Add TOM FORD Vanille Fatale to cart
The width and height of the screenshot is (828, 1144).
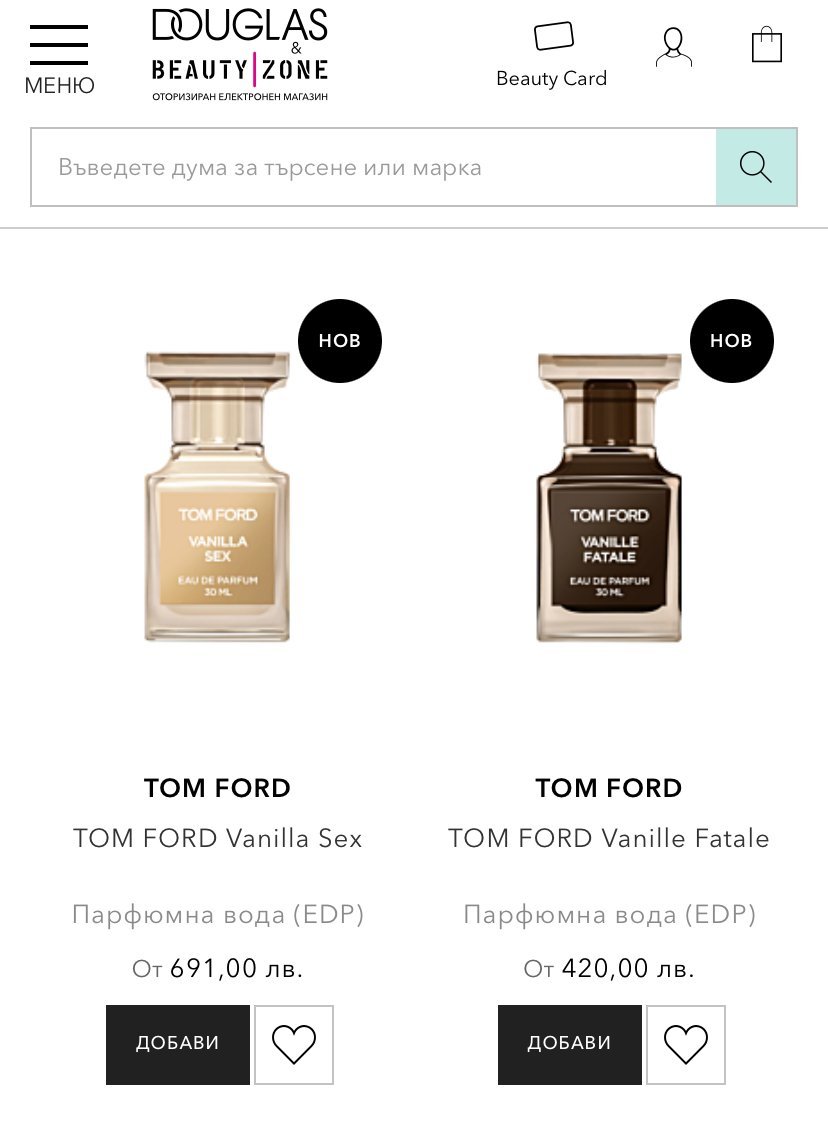570,1044
